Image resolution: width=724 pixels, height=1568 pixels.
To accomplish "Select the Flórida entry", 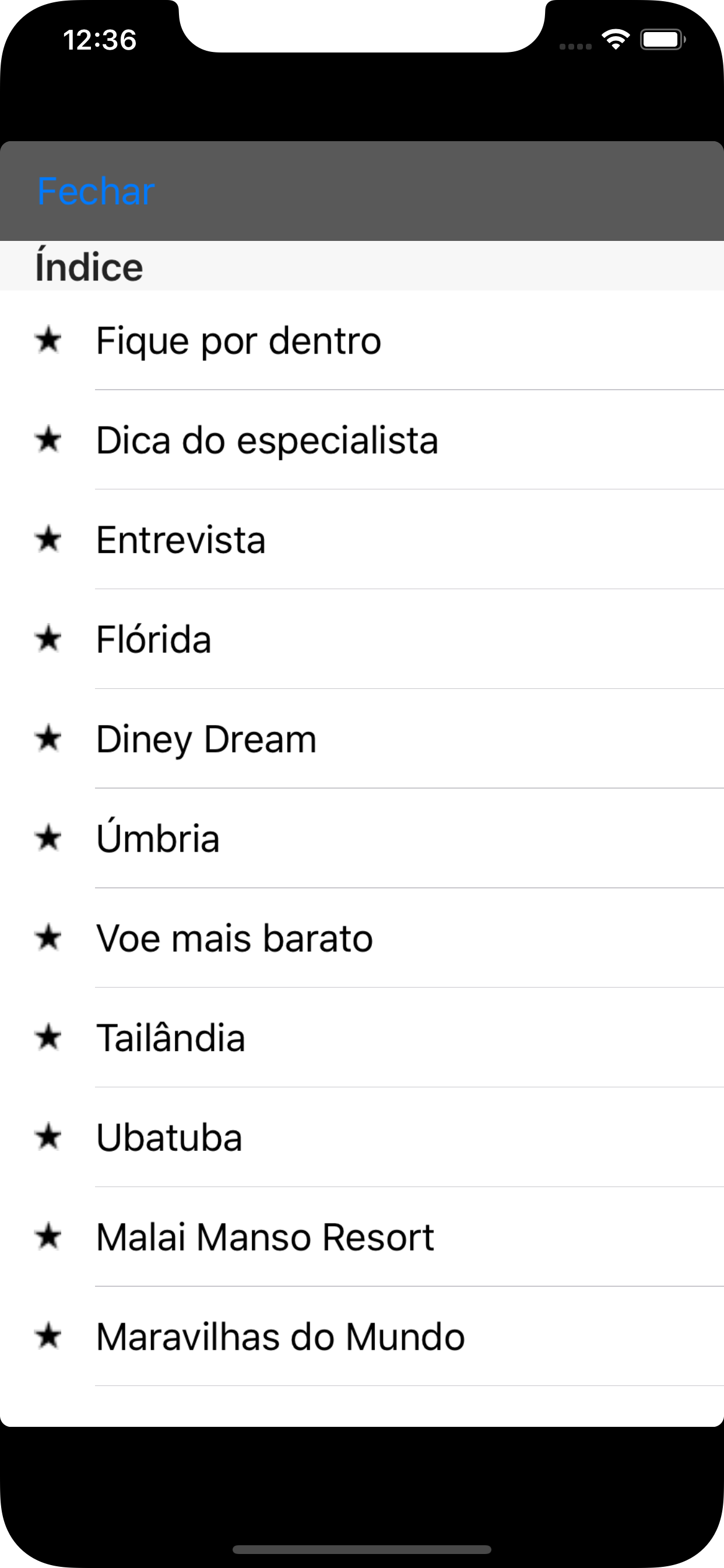I will click(x=362, y=639).
